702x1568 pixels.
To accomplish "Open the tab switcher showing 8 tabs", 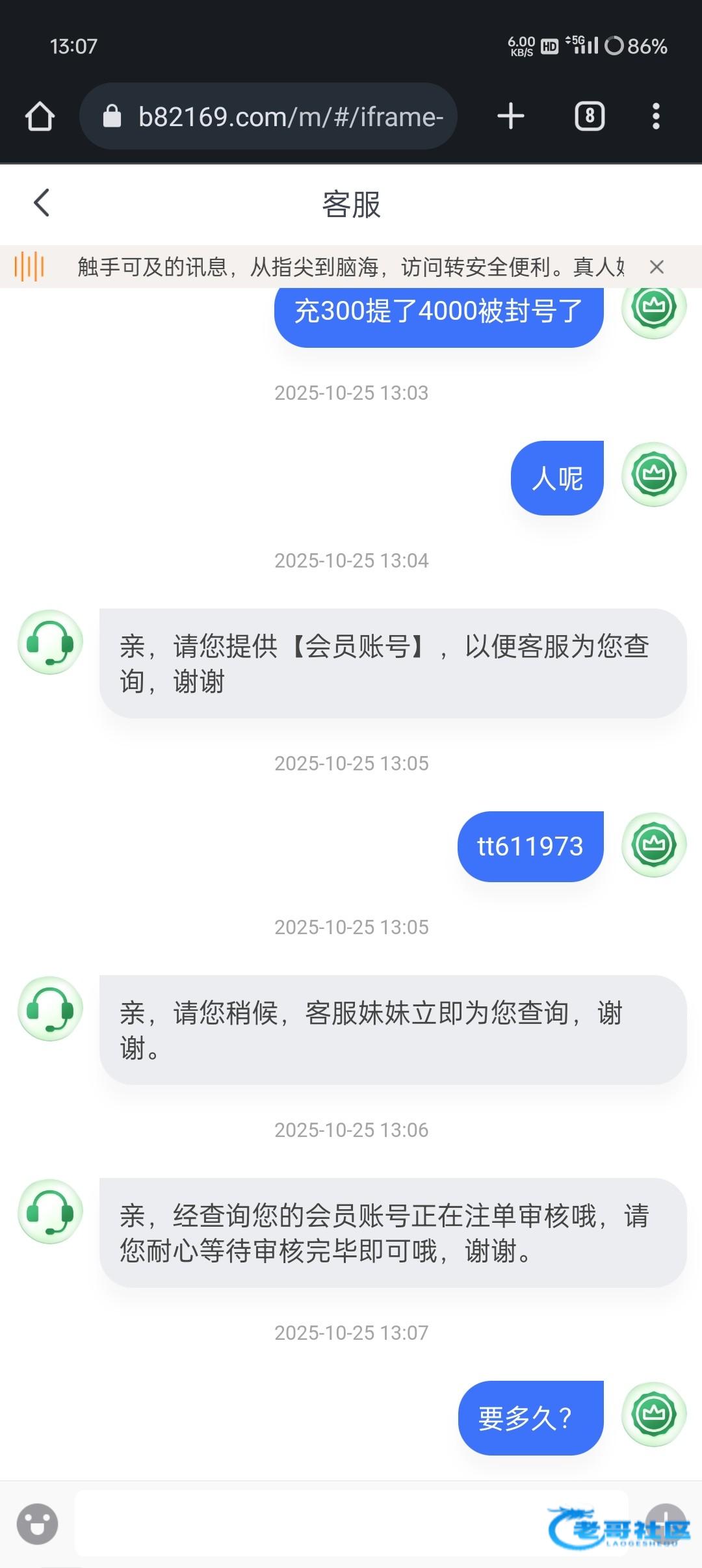I will pyautogui.click(x=590, y=116).
